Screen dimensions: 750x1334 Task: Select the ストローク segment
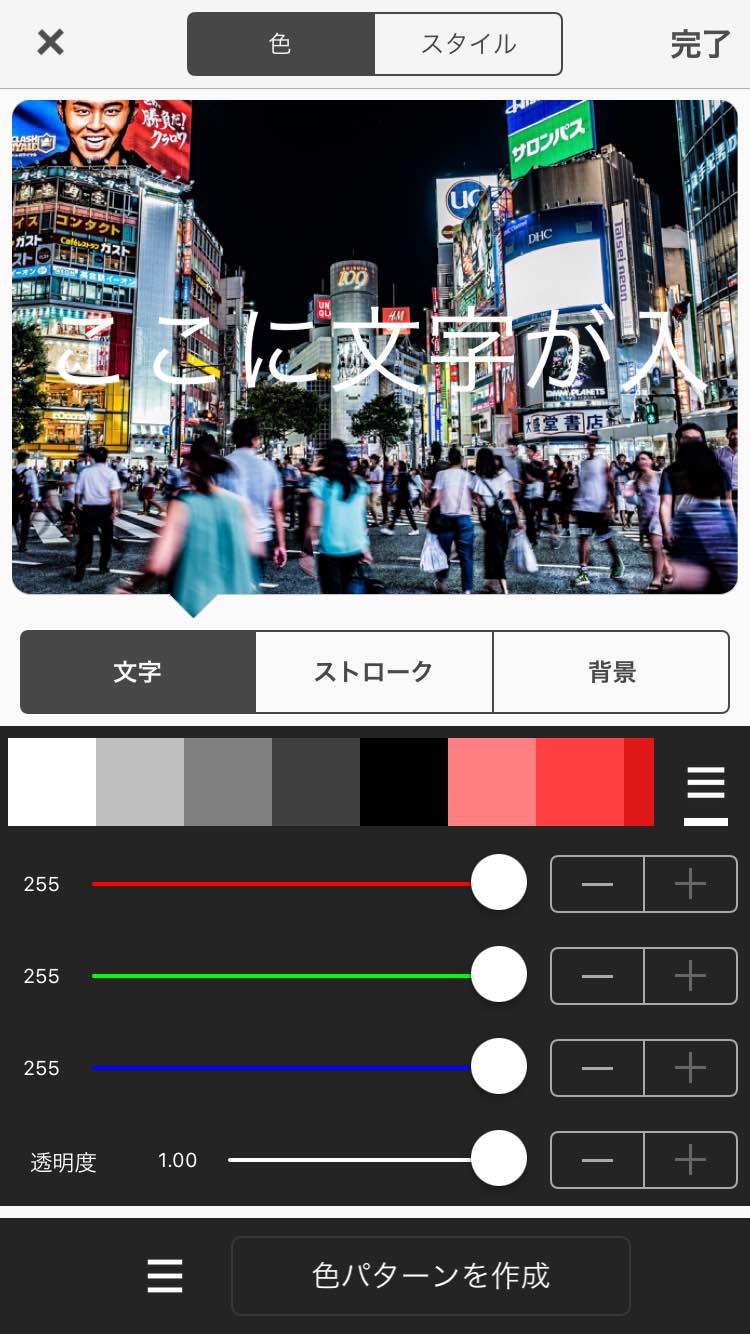point(374,672)
